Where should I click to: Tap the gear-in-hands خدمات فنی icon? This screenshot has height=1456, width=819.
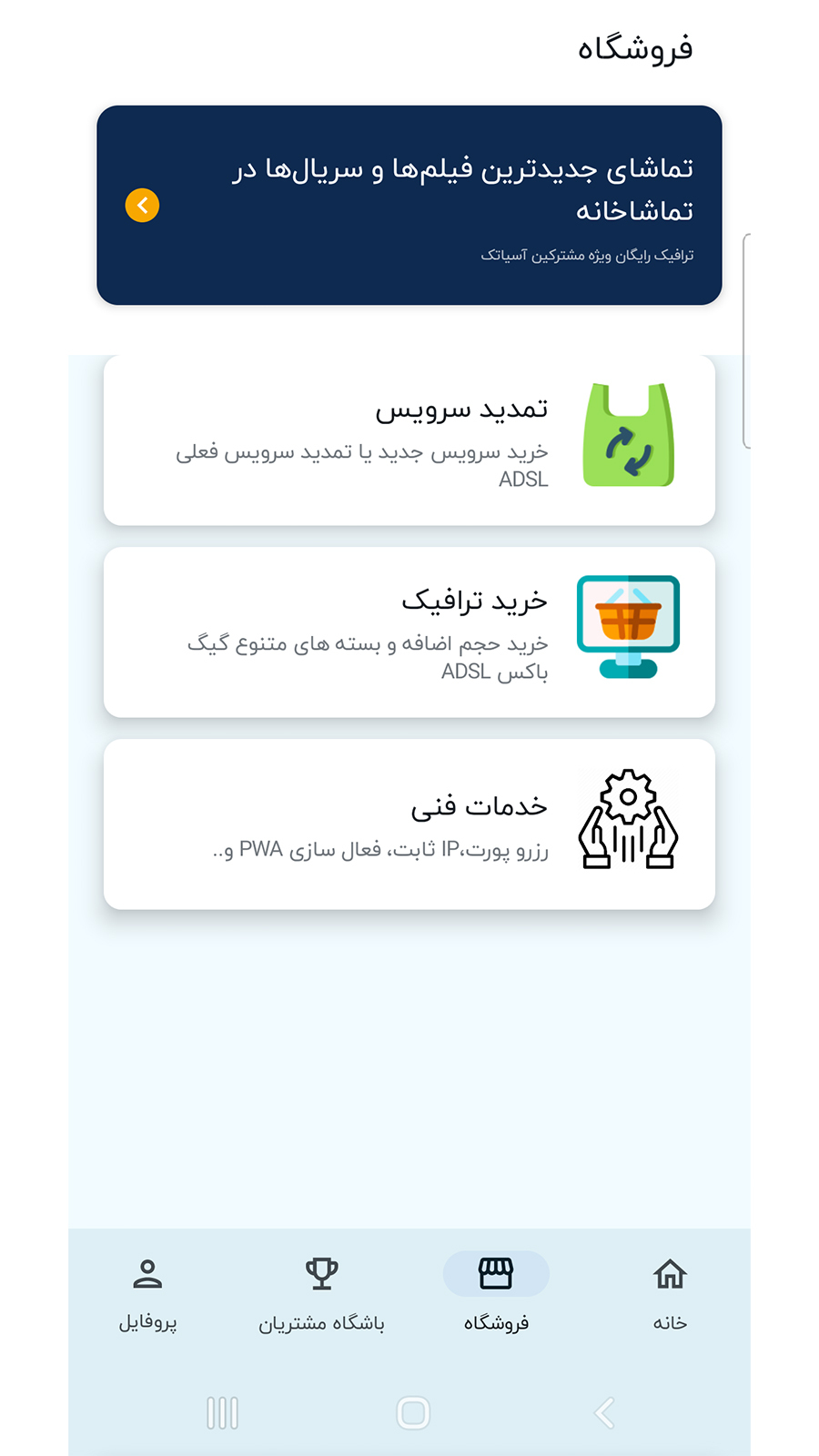tap(628, 819)
